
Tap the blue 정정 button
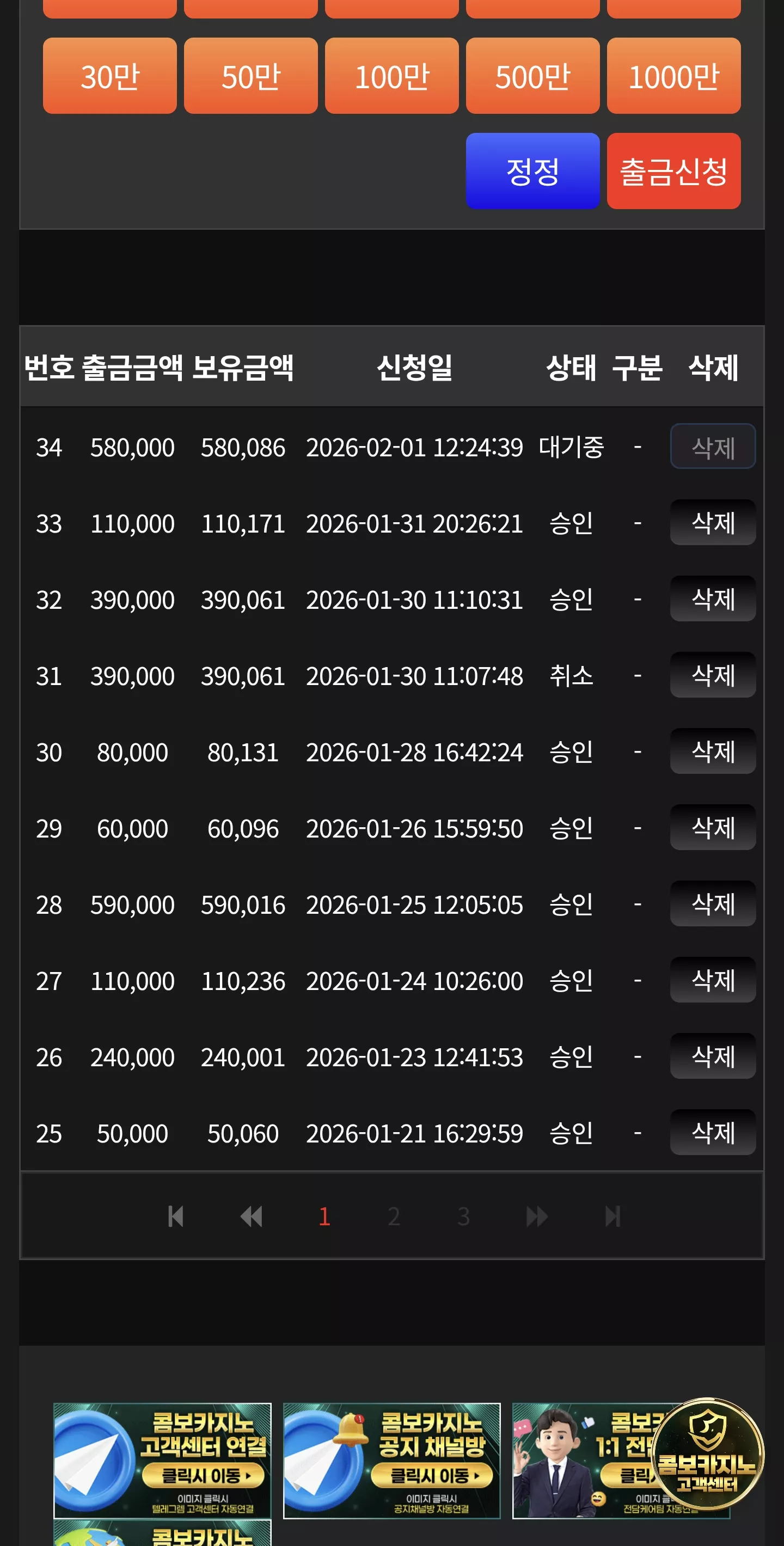click(532, 171)
